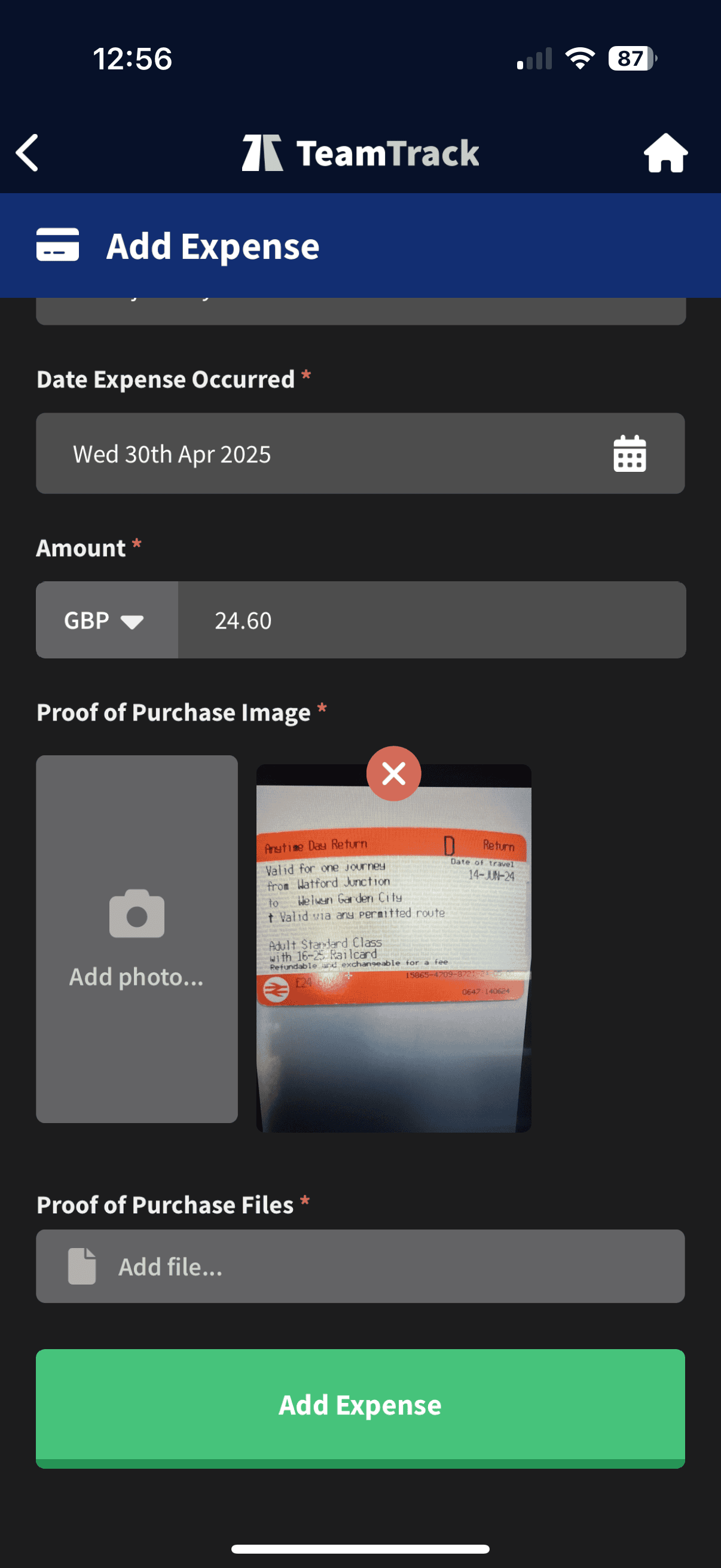The image size is (721, 1568).
Task: Expand the GBP currency dropdown
Action: (x=106, y=620)
